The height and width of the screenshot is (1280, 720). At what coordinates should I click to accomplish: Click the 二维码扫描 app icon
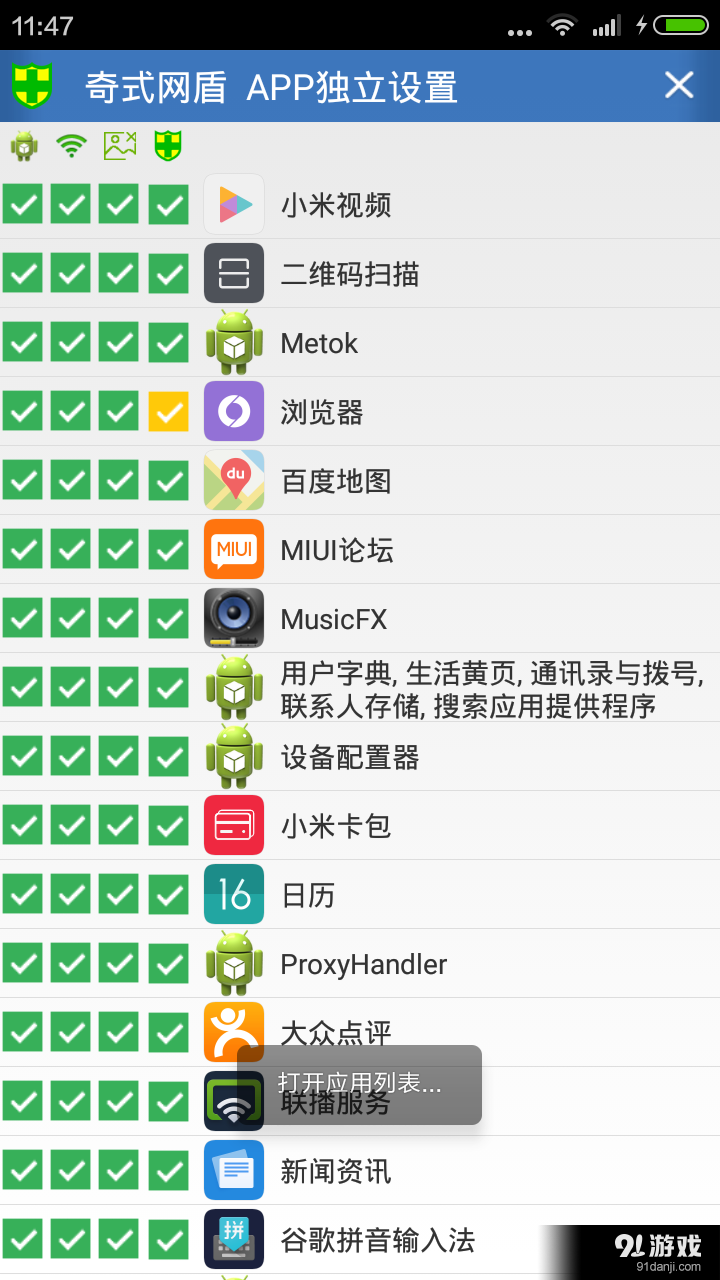pos(233,273)
